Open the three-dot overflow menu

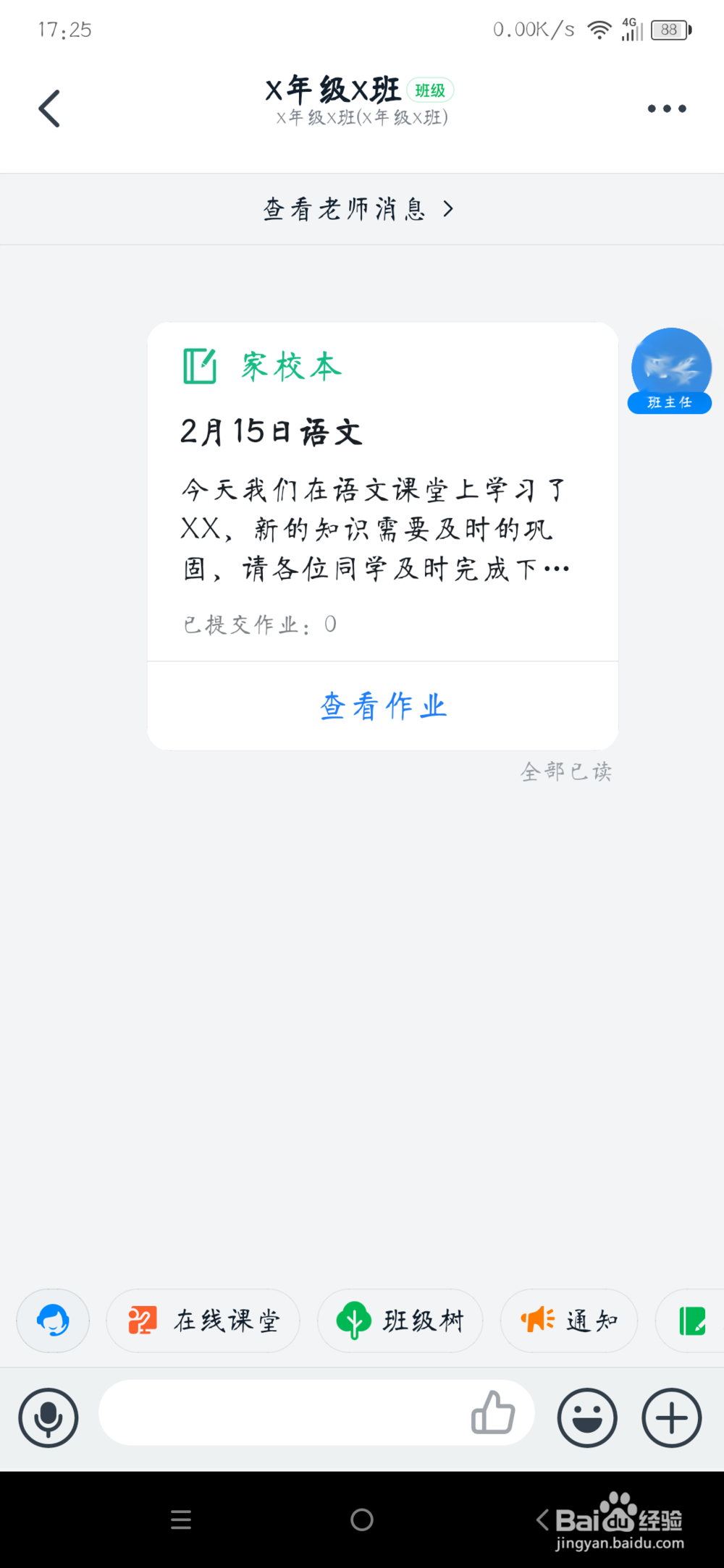click(667, 109)
